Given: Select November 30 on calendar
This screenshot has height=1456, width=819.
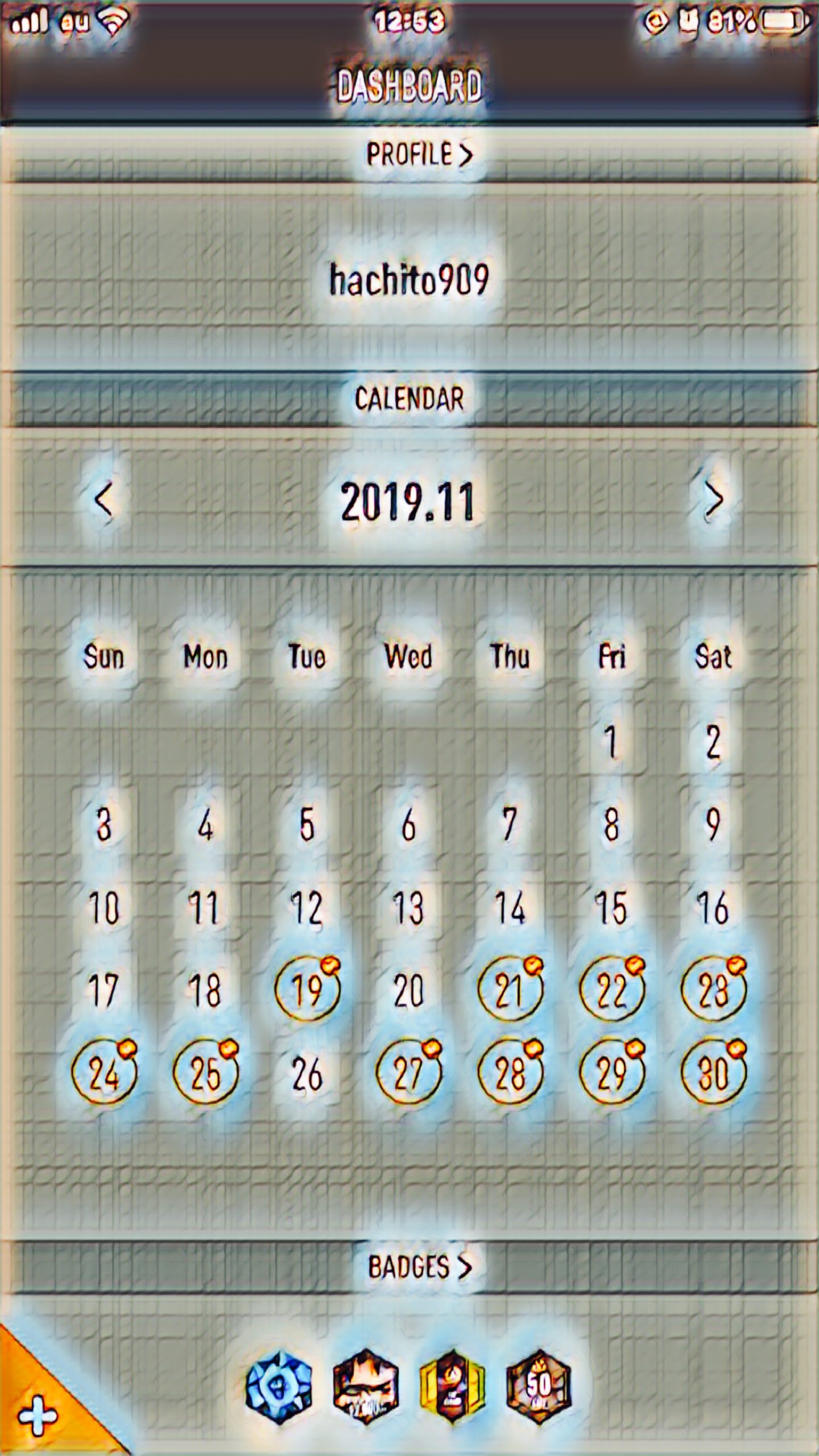Looking at the screenshot, I should click(713, 1073).
